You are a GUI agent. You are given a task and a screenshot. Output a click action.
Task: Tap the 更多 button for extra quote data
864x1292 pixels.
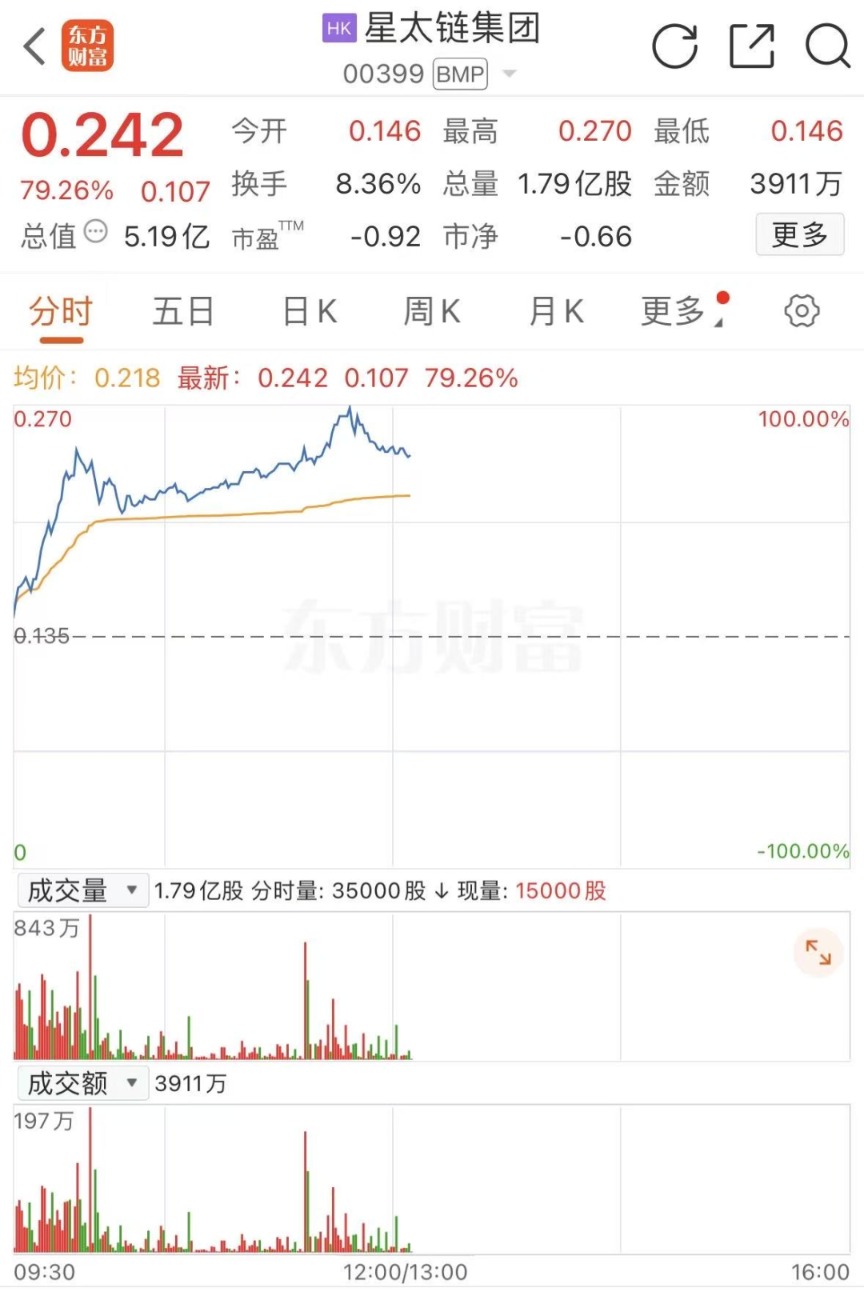pos(800,234)
